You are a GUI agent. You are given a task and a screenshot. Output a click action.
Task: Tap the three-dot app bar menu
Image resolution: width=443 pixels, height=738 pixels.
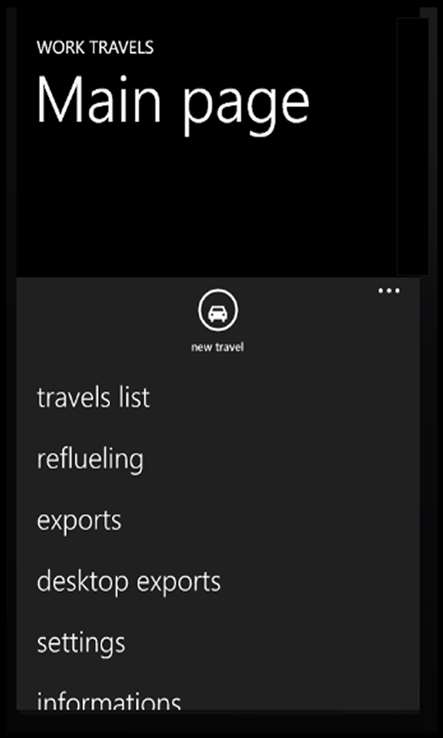pos(389,291)
